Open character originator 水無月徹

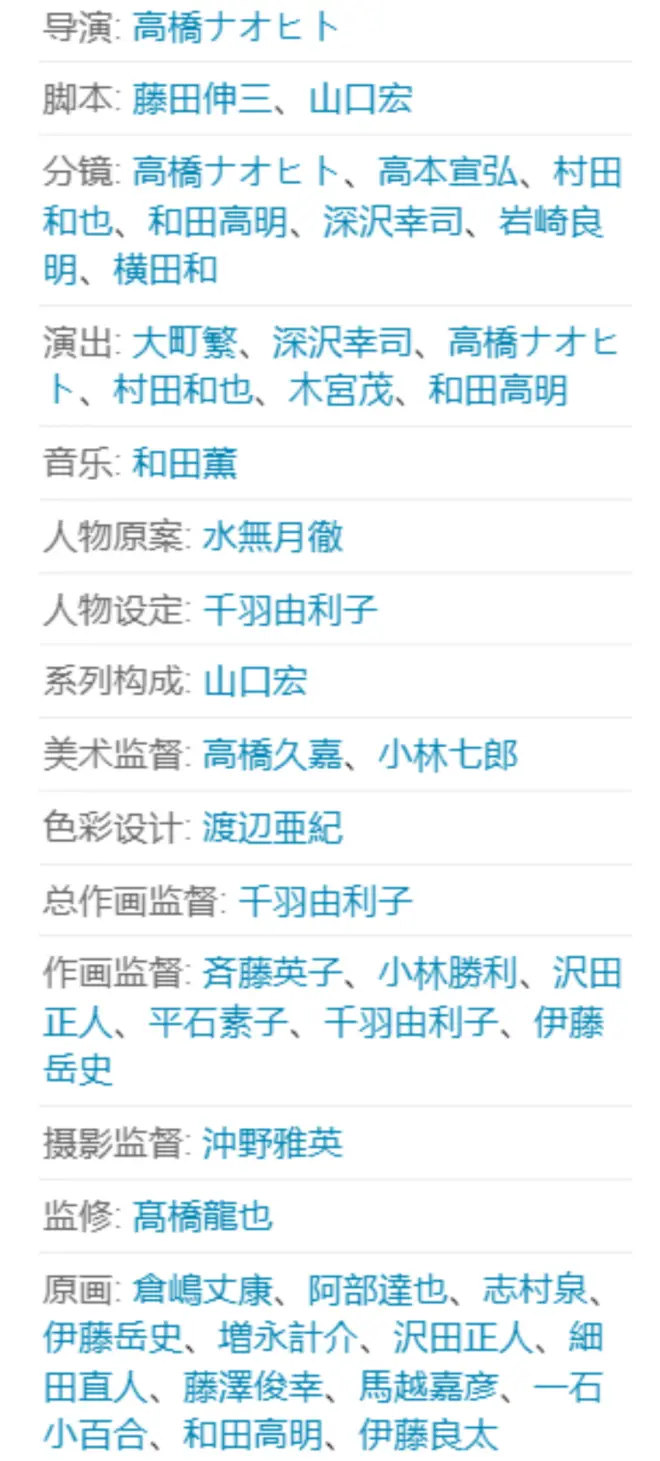(272, 537)
